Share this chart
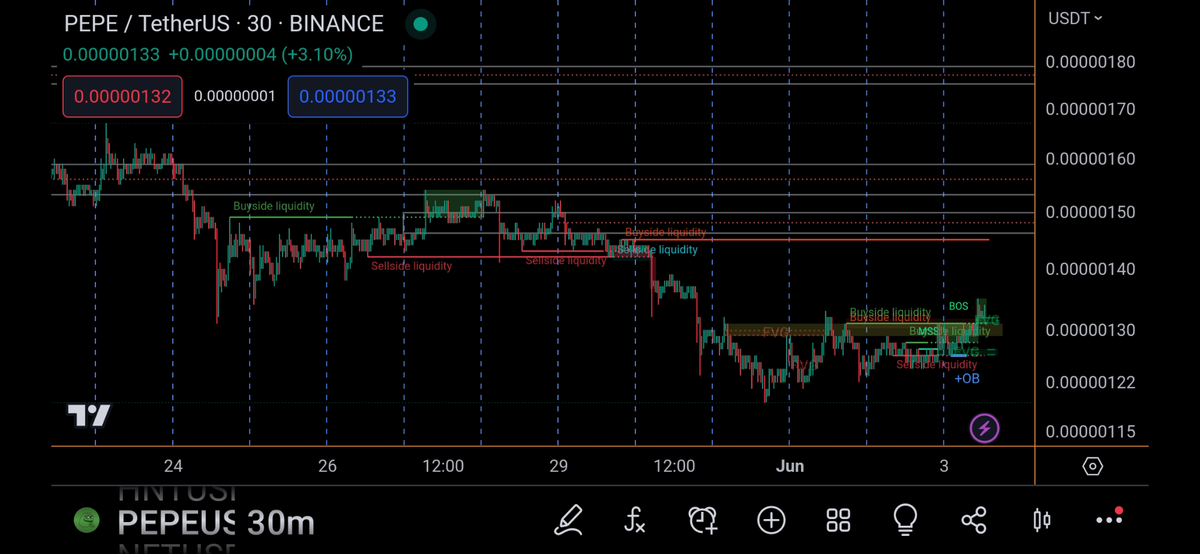This screenshot has height=554, width=1200. coord(973,519)
